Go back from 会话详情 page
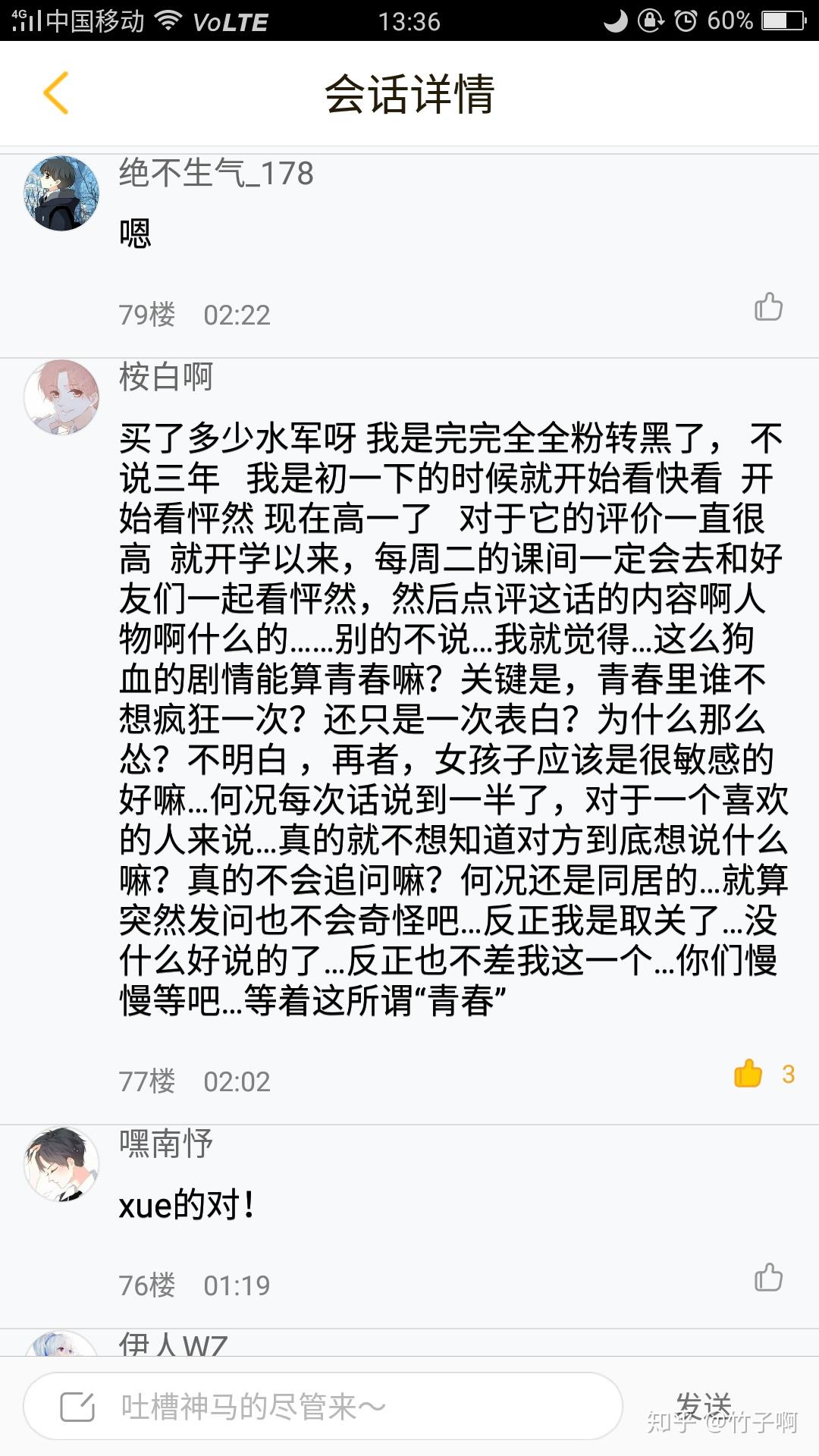Screen dimensions: 819x1456 tap(56, 93)
